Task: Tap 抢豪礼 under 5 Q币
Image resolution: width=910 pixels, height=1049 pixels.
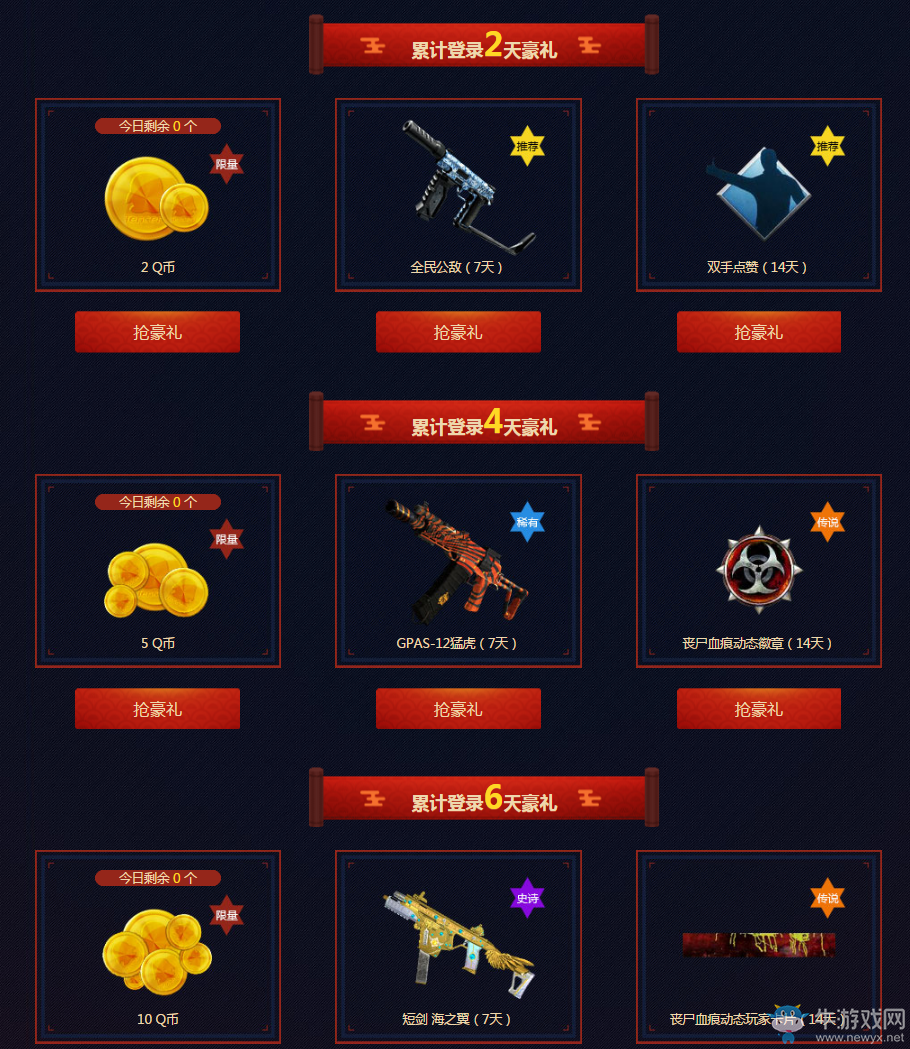Action: coord(157,709)
